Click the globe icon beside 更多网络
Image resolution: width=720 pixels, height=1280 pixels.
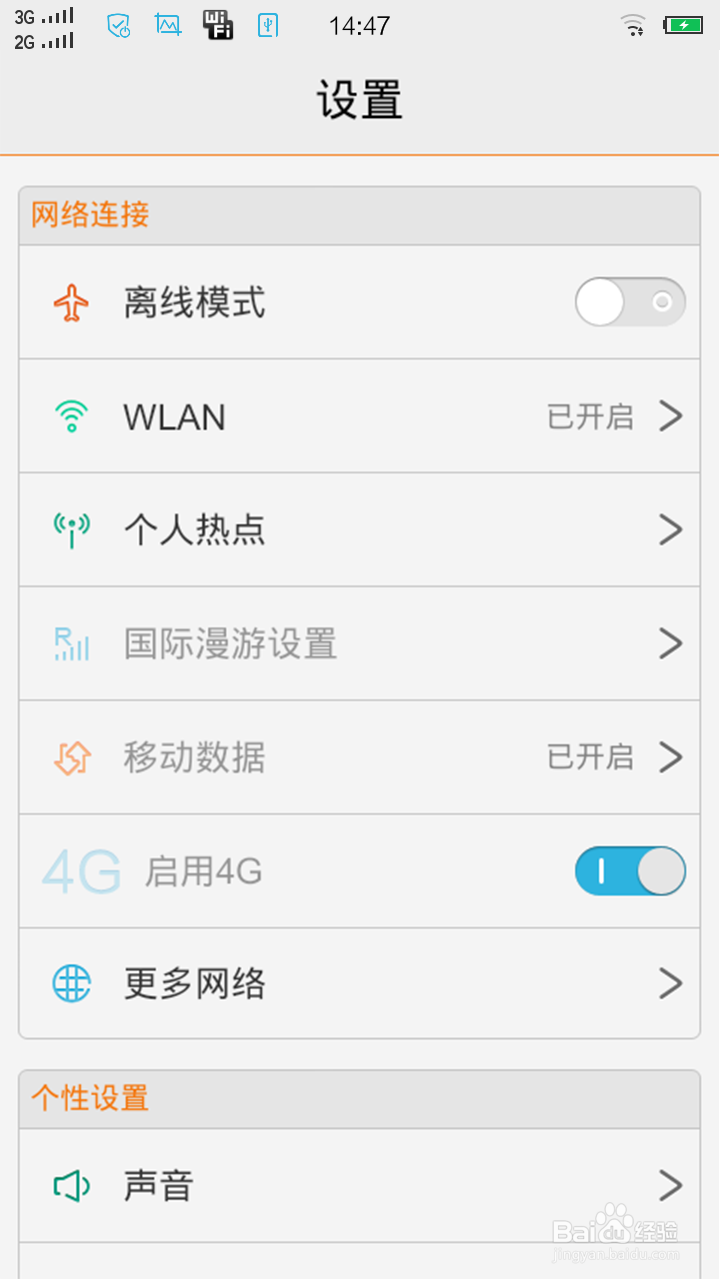coord(70,984)
